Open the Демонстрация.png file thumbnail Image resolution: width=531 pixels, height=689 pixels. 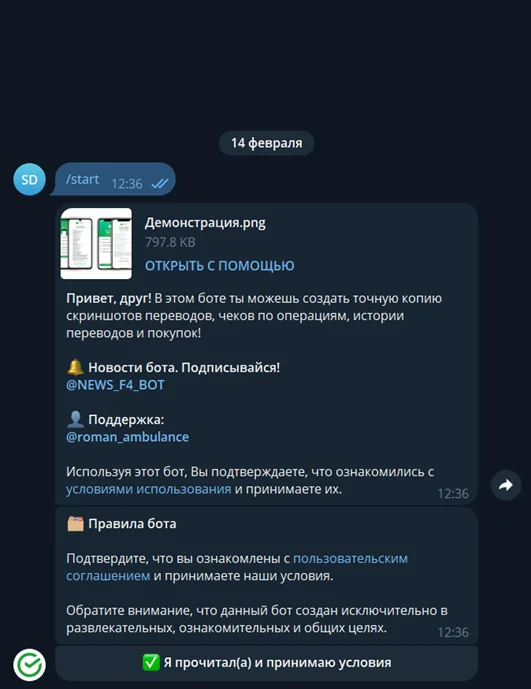[96, 243]
